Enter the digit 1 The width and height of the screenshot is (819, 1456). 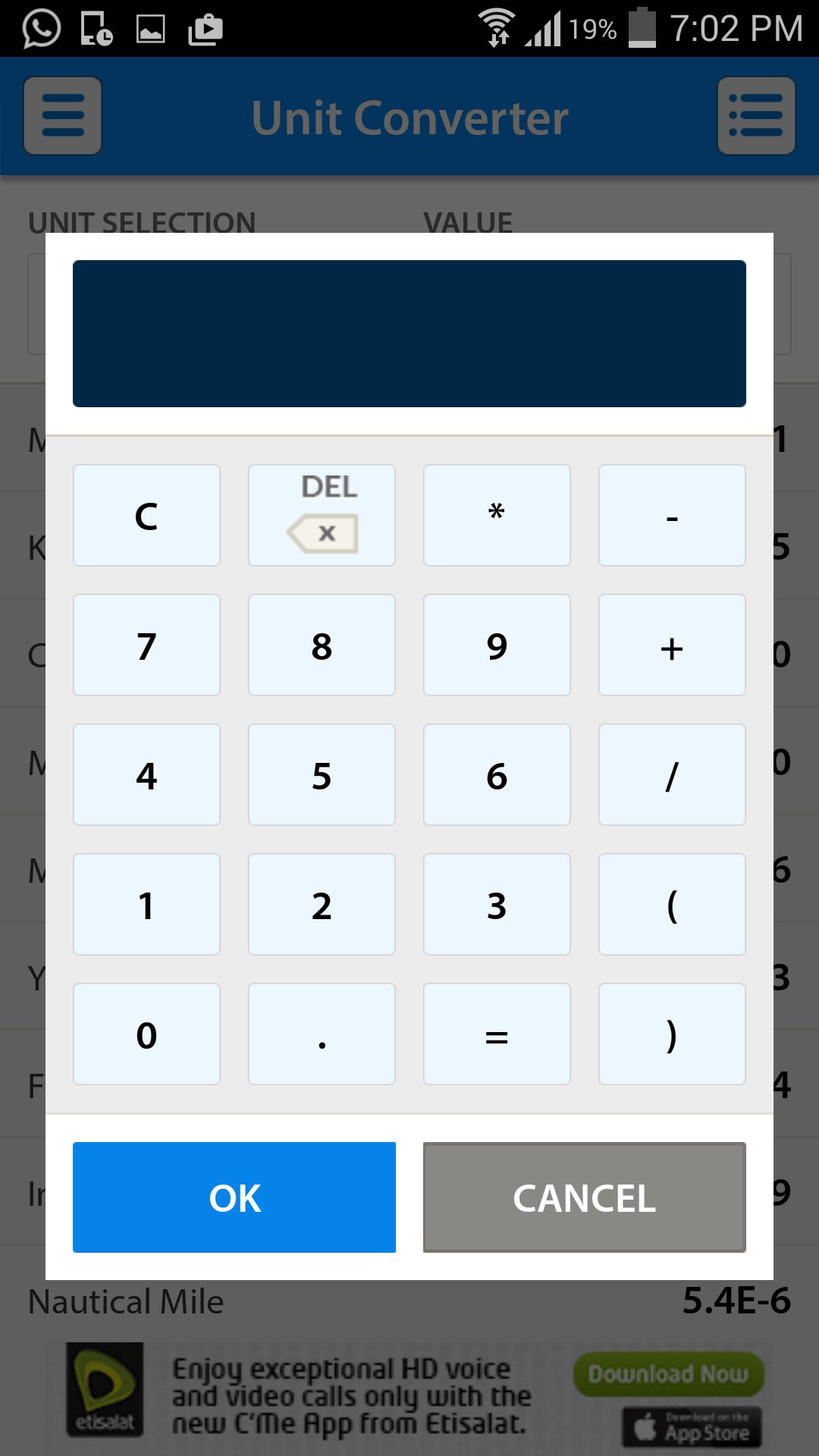tap(146, 905)
